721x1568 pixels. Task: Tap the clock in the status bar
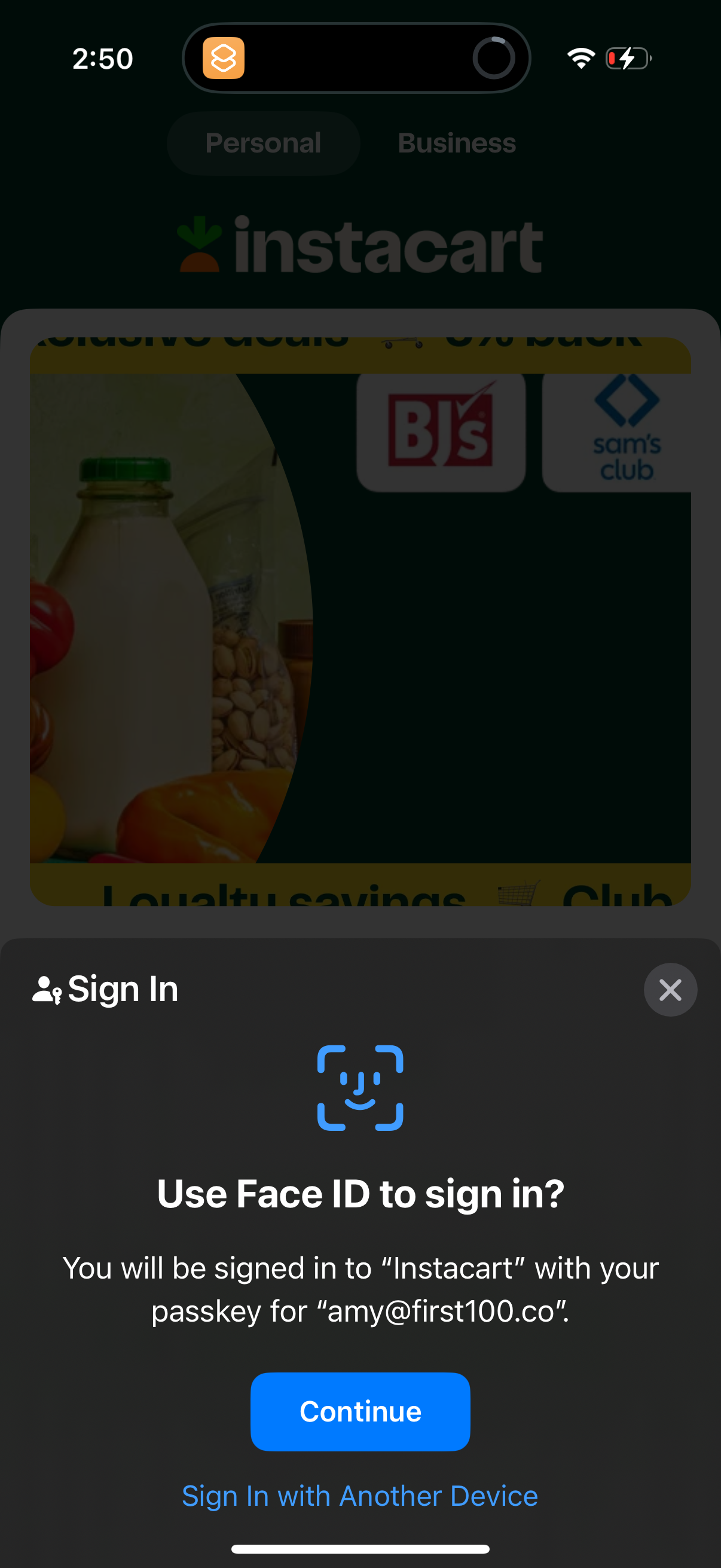103,58
